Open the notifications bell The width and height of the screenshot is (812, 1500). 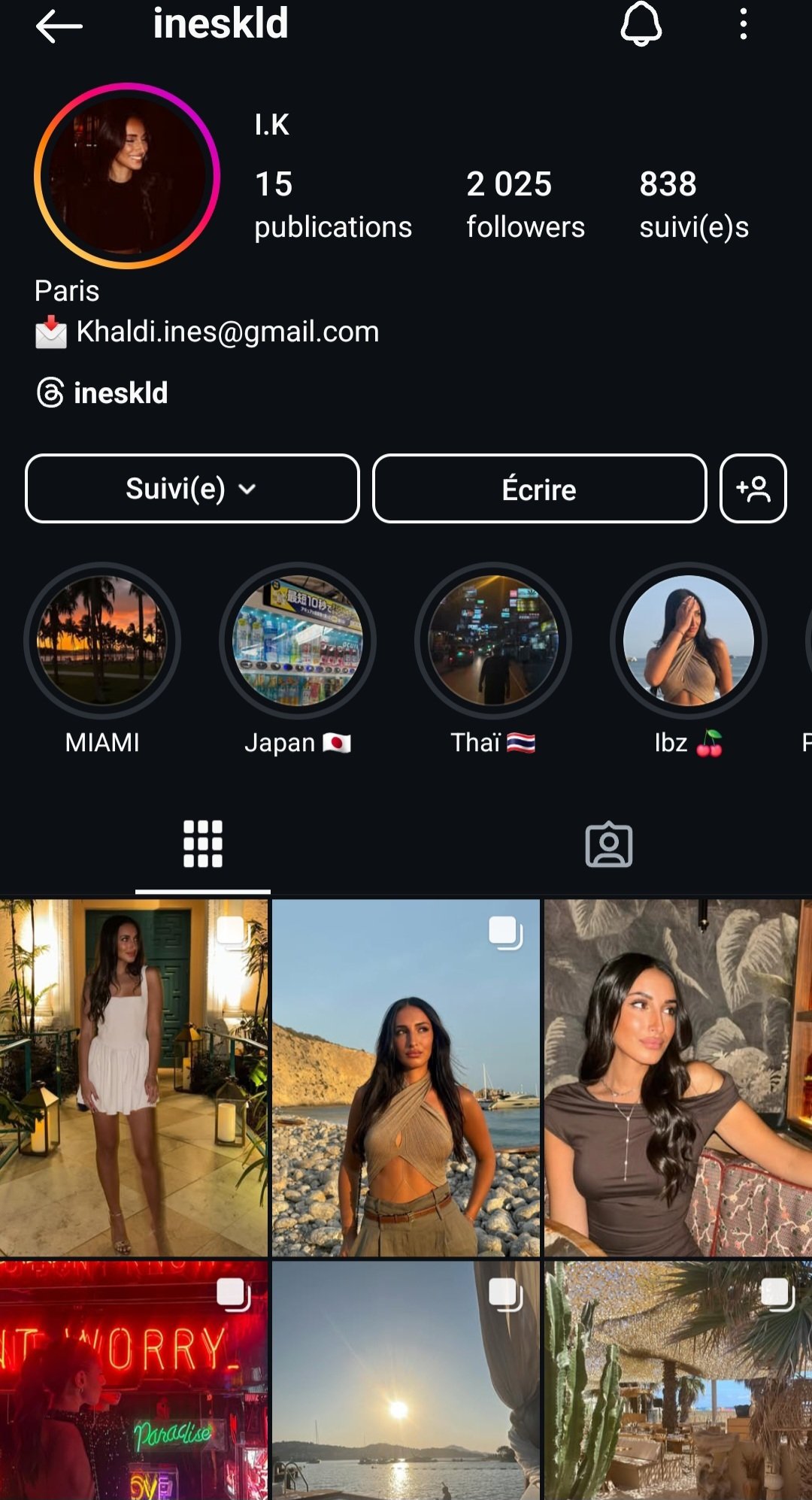point(641,24)
